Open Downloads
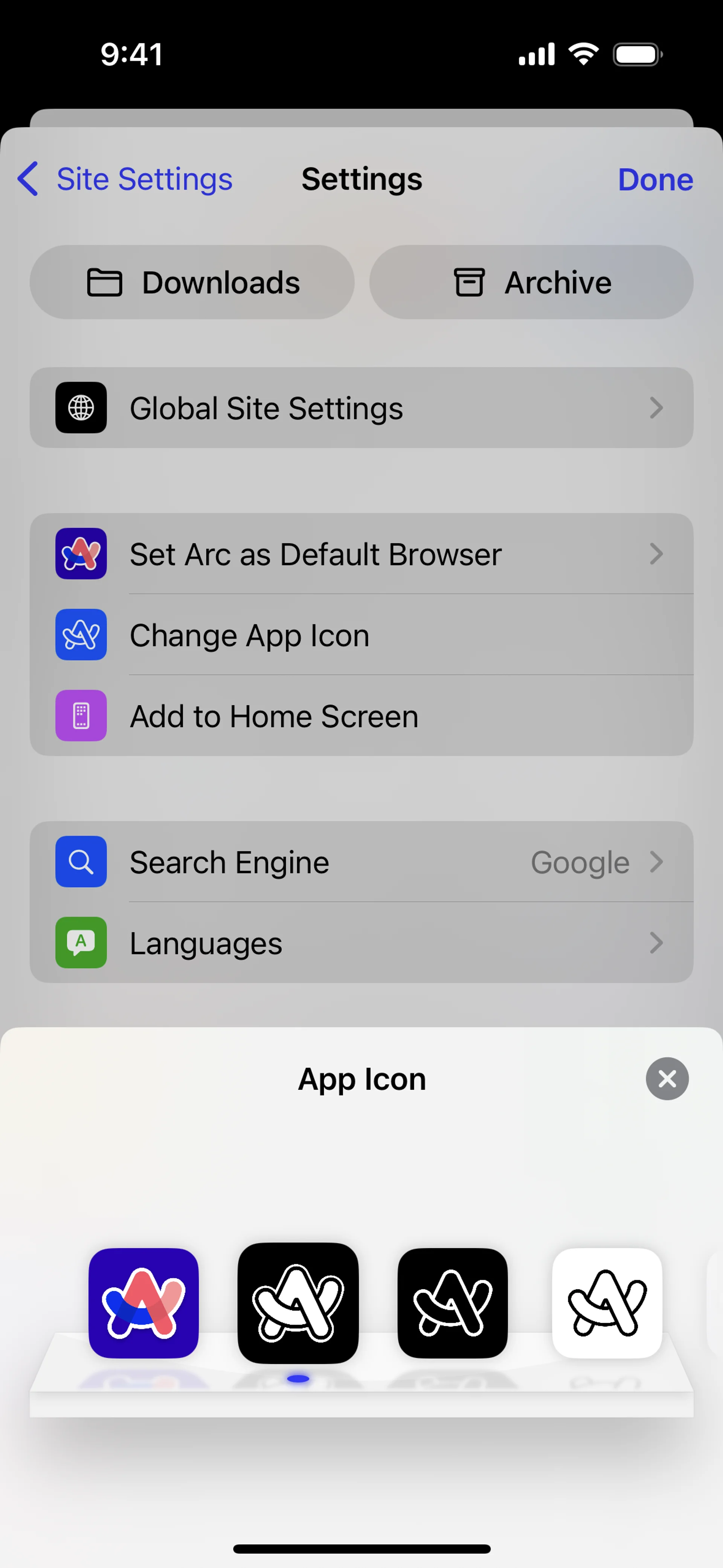The width and height of the screenshot is (723, 1568). tap(192, 283)
